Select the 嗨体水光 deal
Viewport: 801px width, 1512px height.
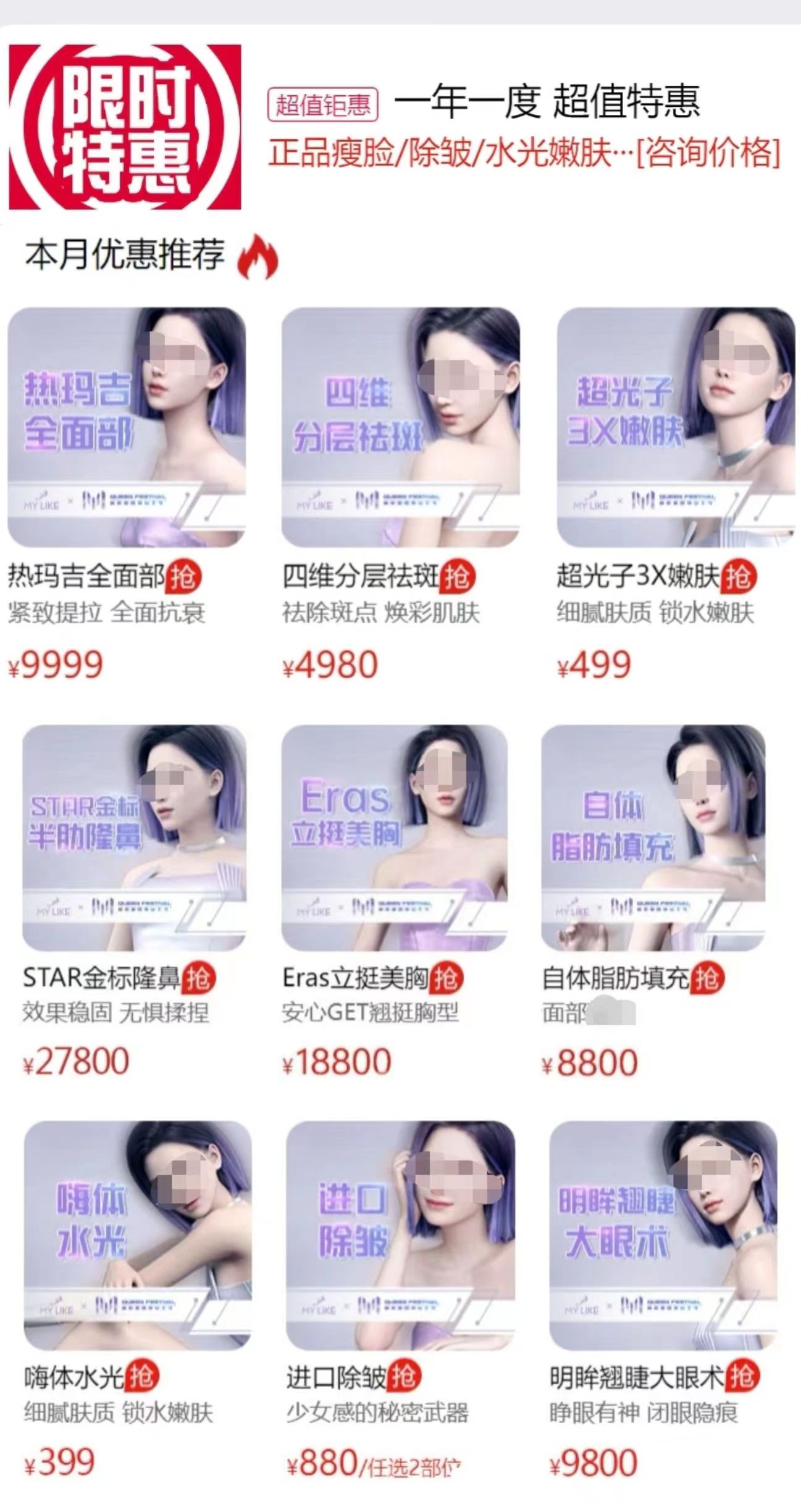coord(138,1236)
